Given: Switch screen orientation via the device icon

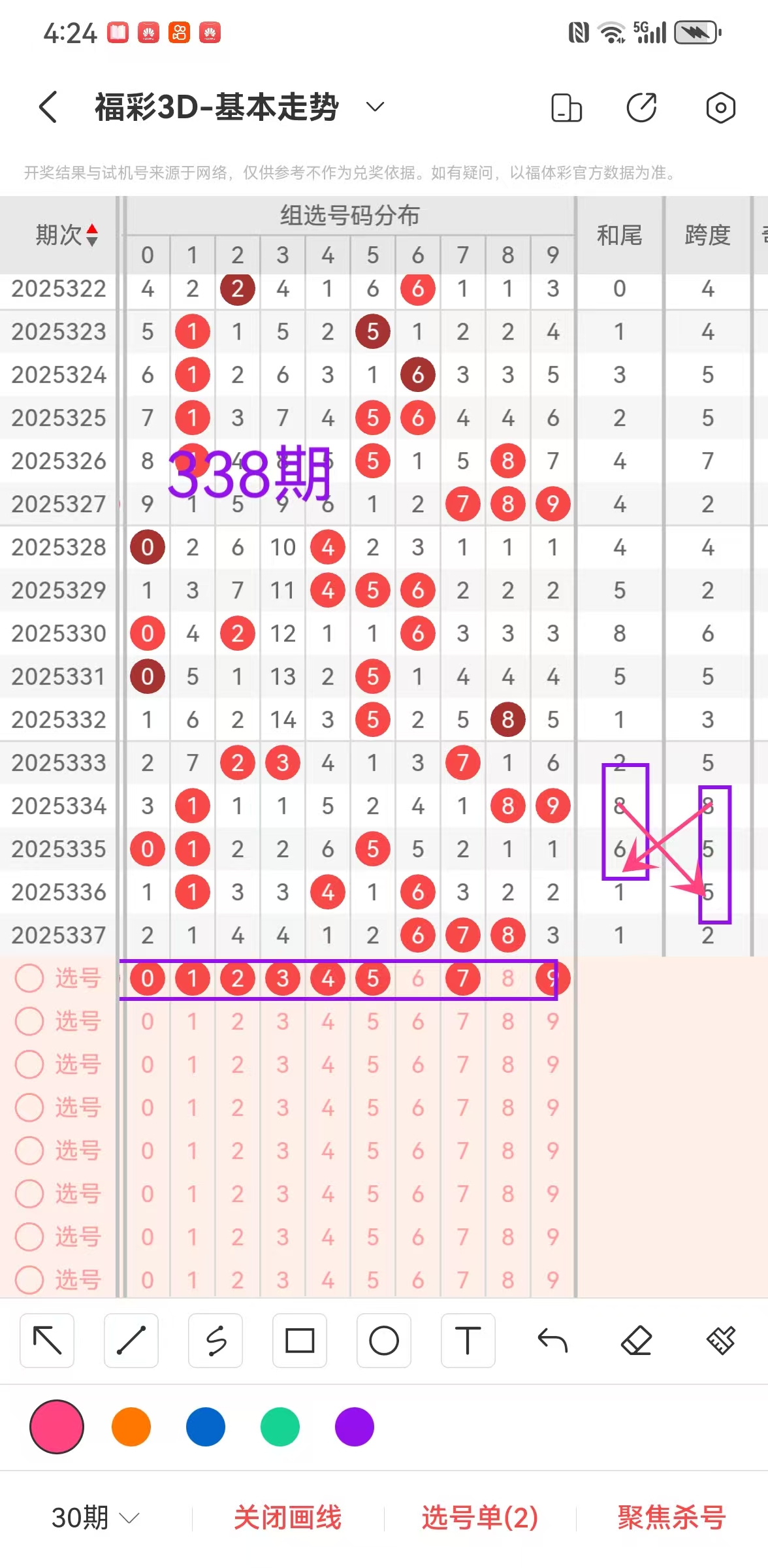Looking at the screenshot, I should point(566,108).
